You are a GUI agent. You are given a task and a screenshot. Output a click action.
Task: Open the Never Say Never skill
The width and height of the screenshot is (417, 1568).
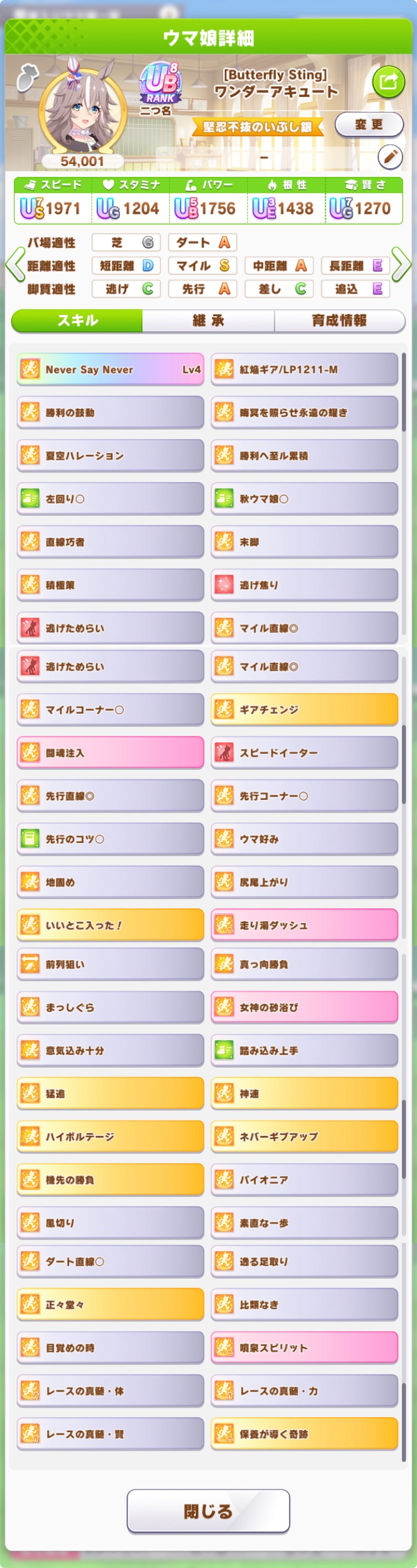(110, 370)
